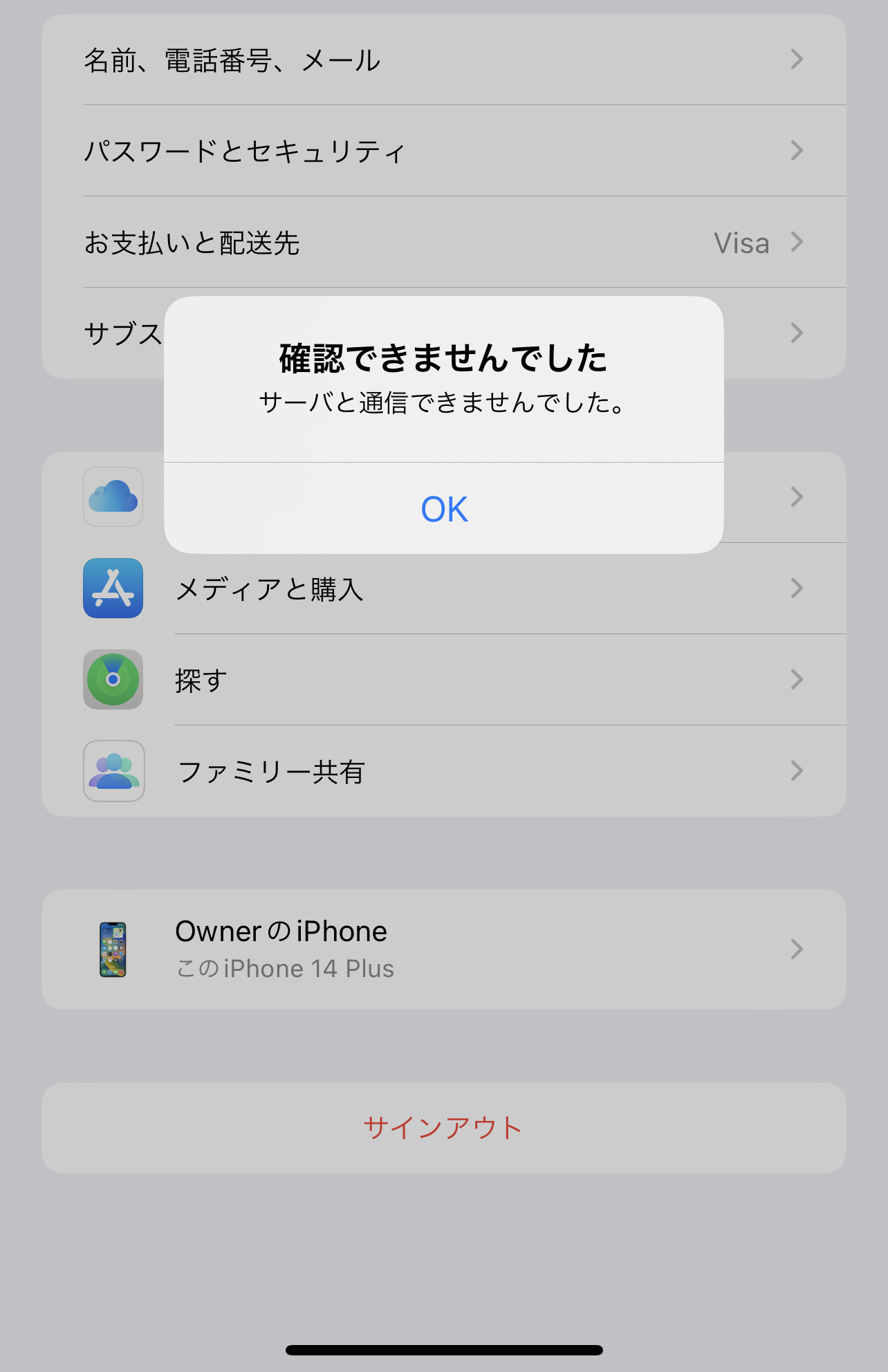Open メディアと購入 settings
888x1372 pixels.
click(x=443, y=589)
